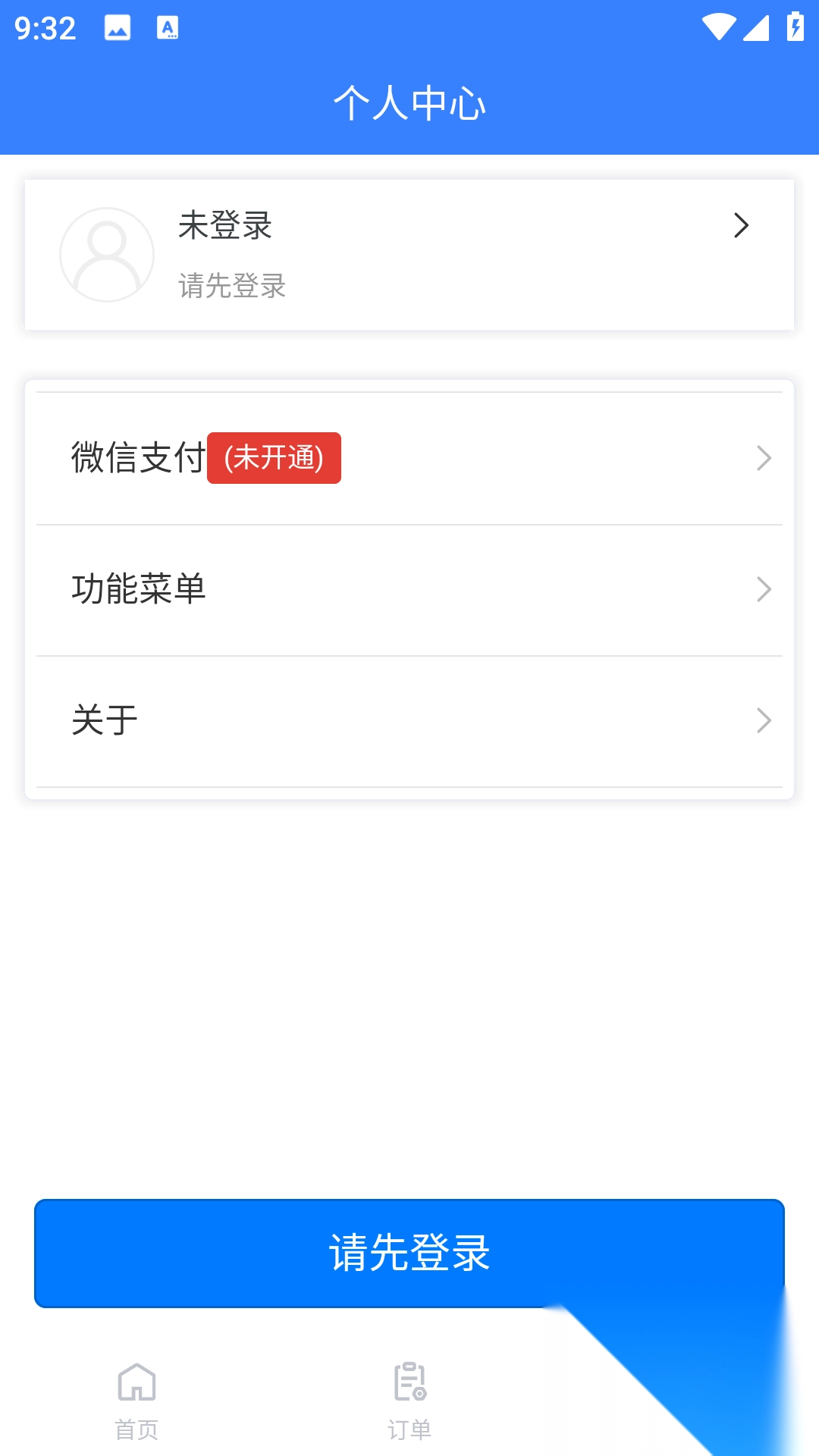
Task: Open profile details via the top chevron
Action: pyautogui.click(x=741, y=226)
